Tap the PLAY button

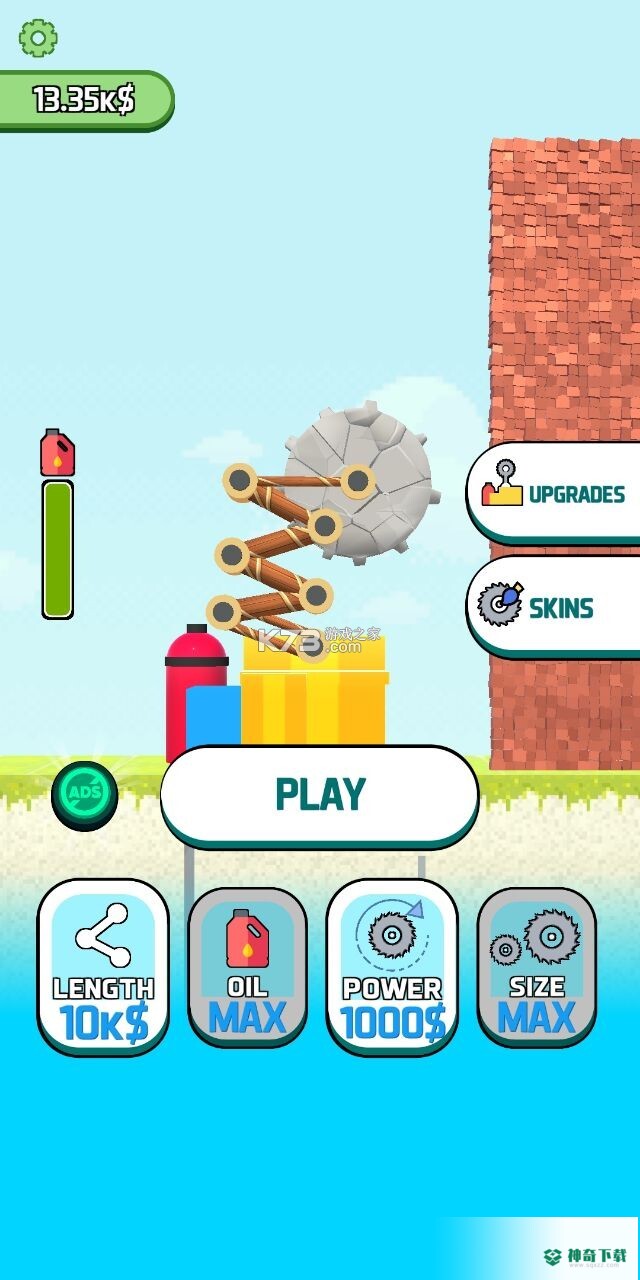tap(320, 794)
